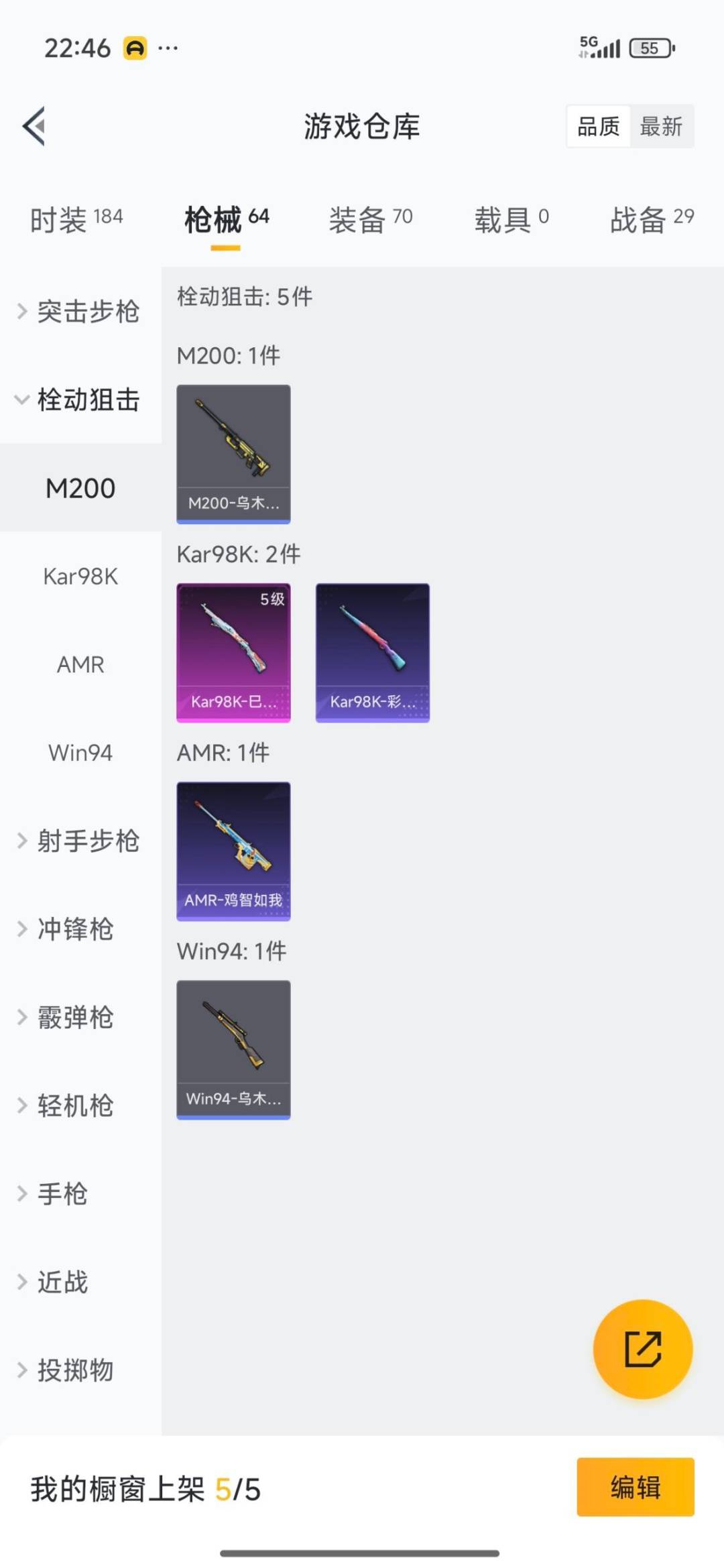The width and height of the screenshot is (724, 1568).
Task: Switch to the 战备 tab
Action: (x=651, y=219)
